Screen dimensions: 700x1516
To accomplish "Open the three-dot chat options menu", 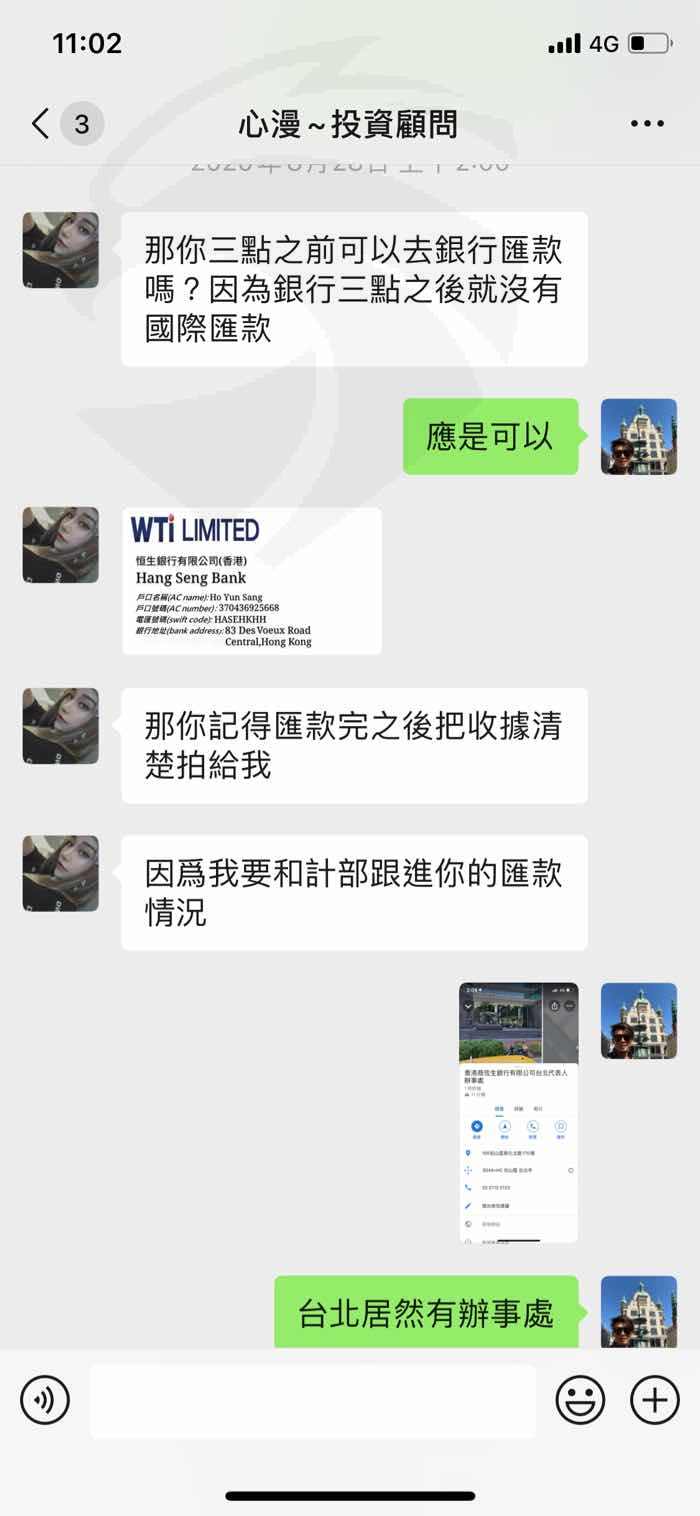I will point(647,125).
